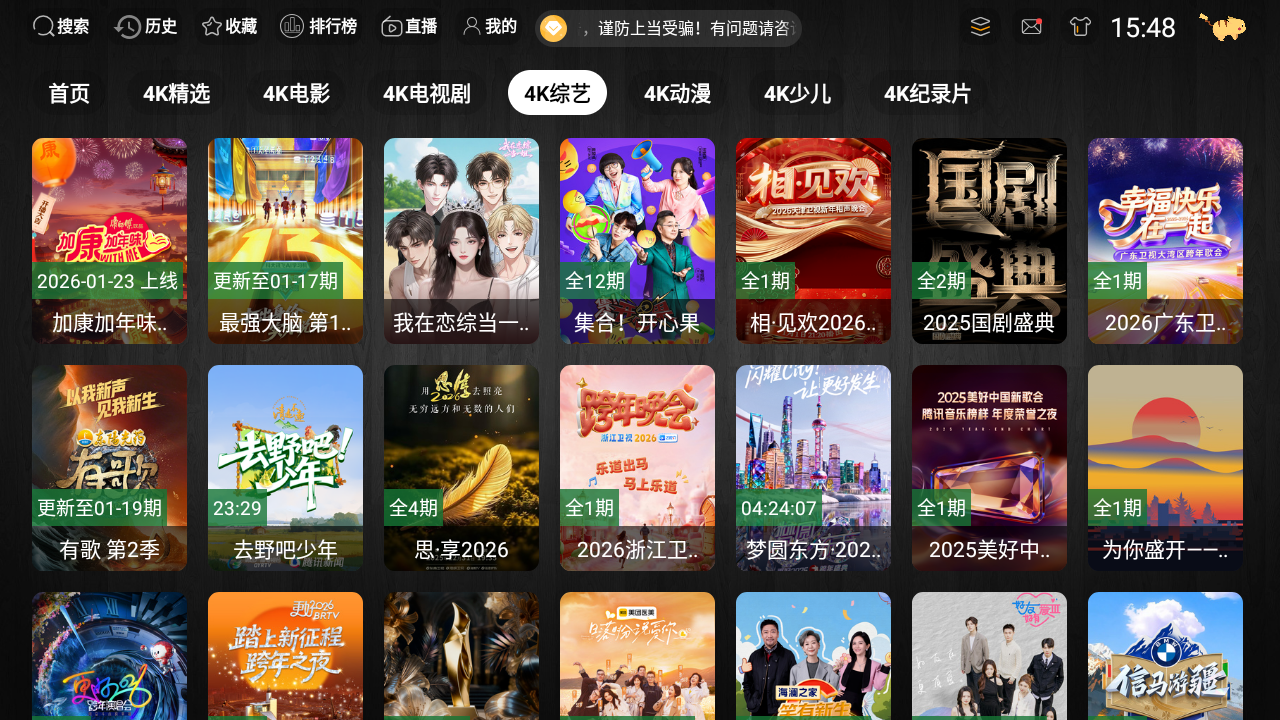Switch to 4K电视剧 tab
This screenshot has width=1280, height=720.
click(x=426, y=93)
